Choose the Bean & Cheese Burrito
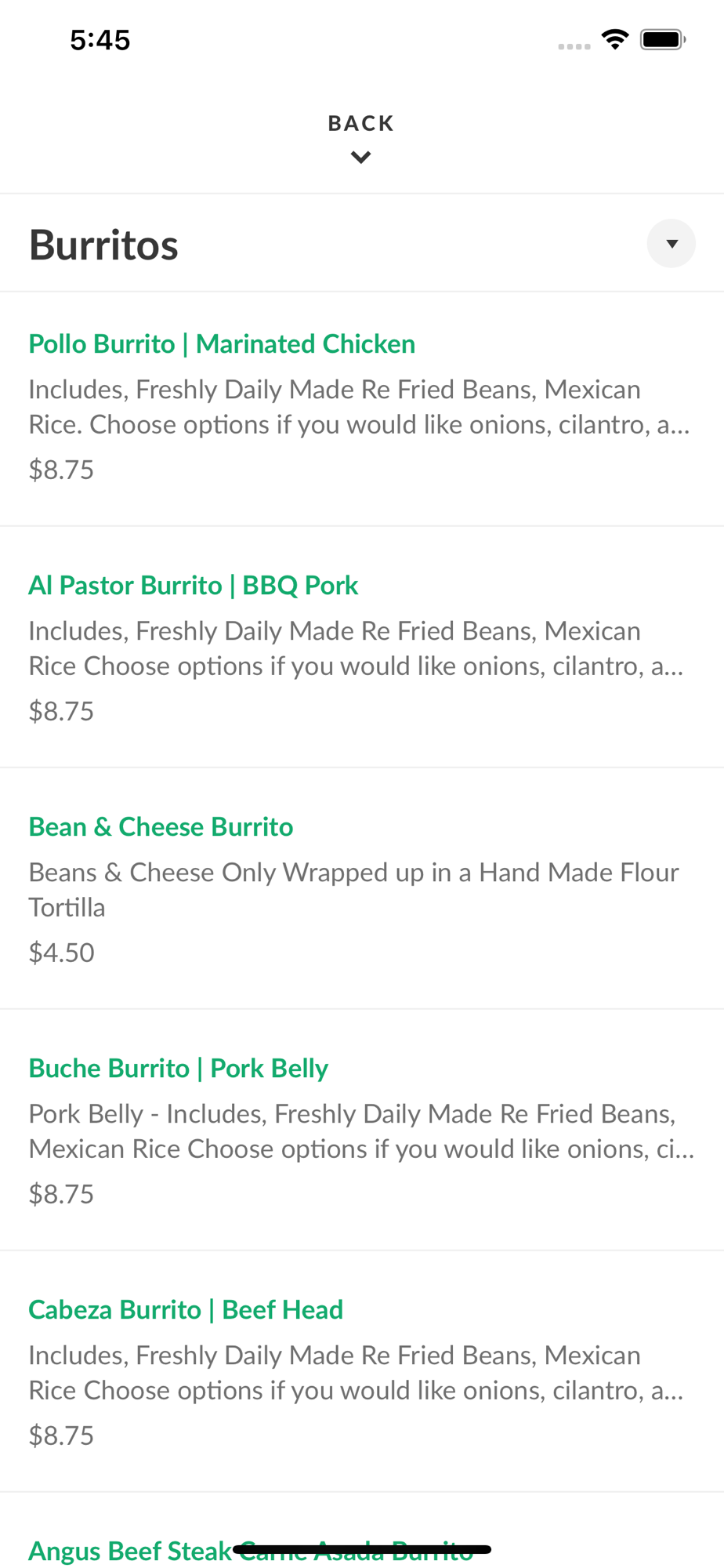The width and height of the screenshot is (724, 1568). [161, 827]
